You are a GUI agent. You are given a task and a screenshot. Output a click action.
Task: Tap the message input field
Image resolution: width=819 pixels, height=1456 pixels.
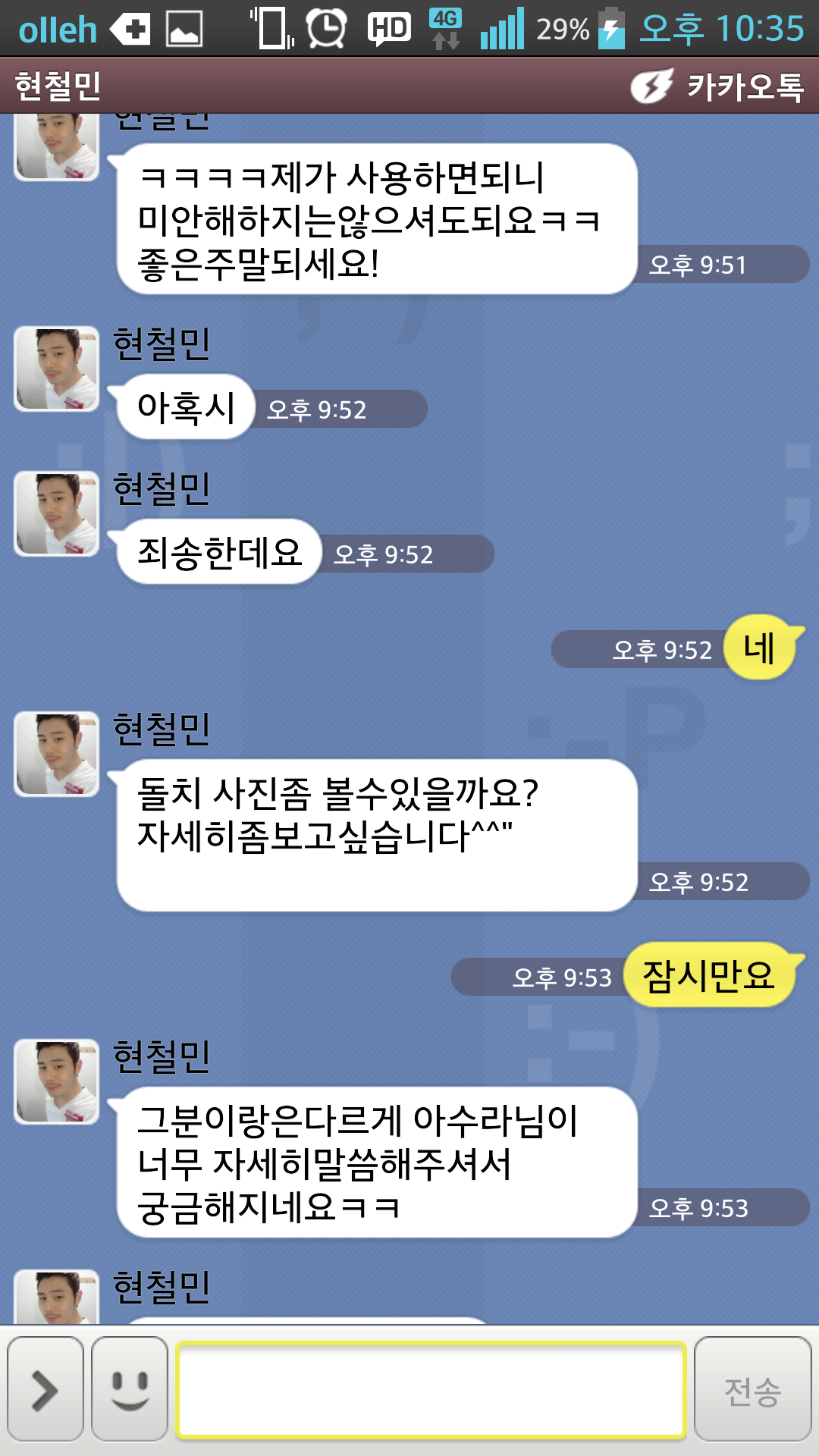pyautogui.click(x=431, y=1390)
